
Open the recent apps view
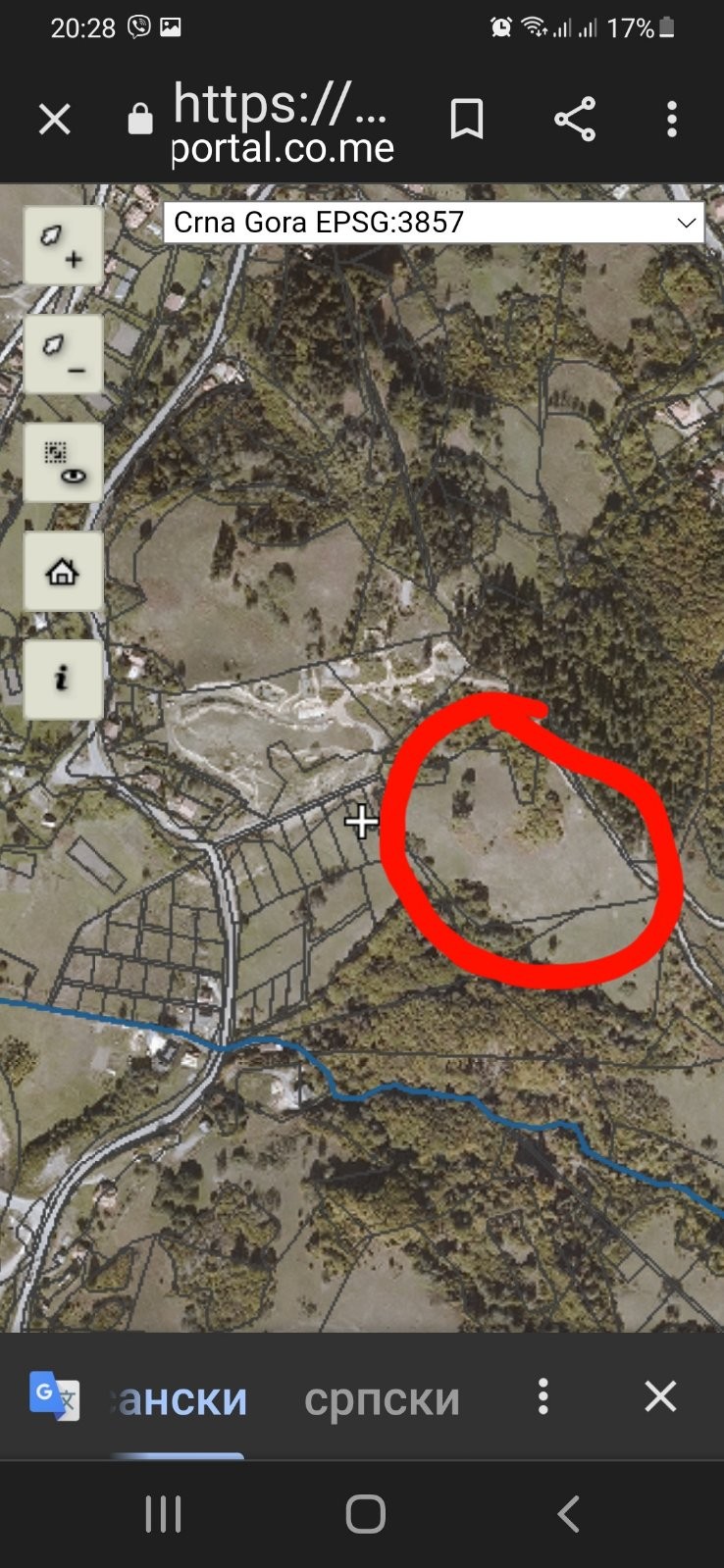pyautogui.click(x=163, y=1514)
